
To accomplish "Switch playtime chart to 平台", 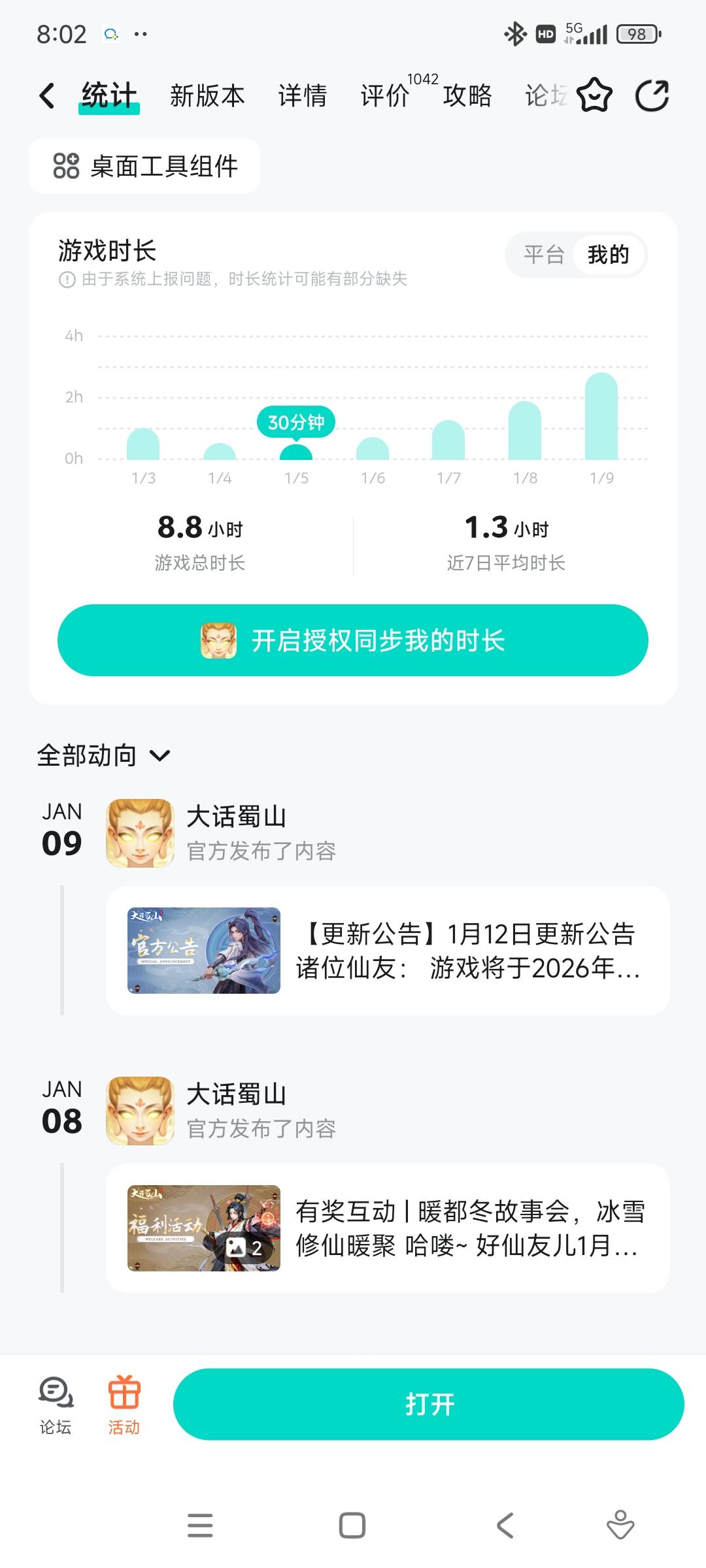I will pyautogui.click(x=543, y=254).
